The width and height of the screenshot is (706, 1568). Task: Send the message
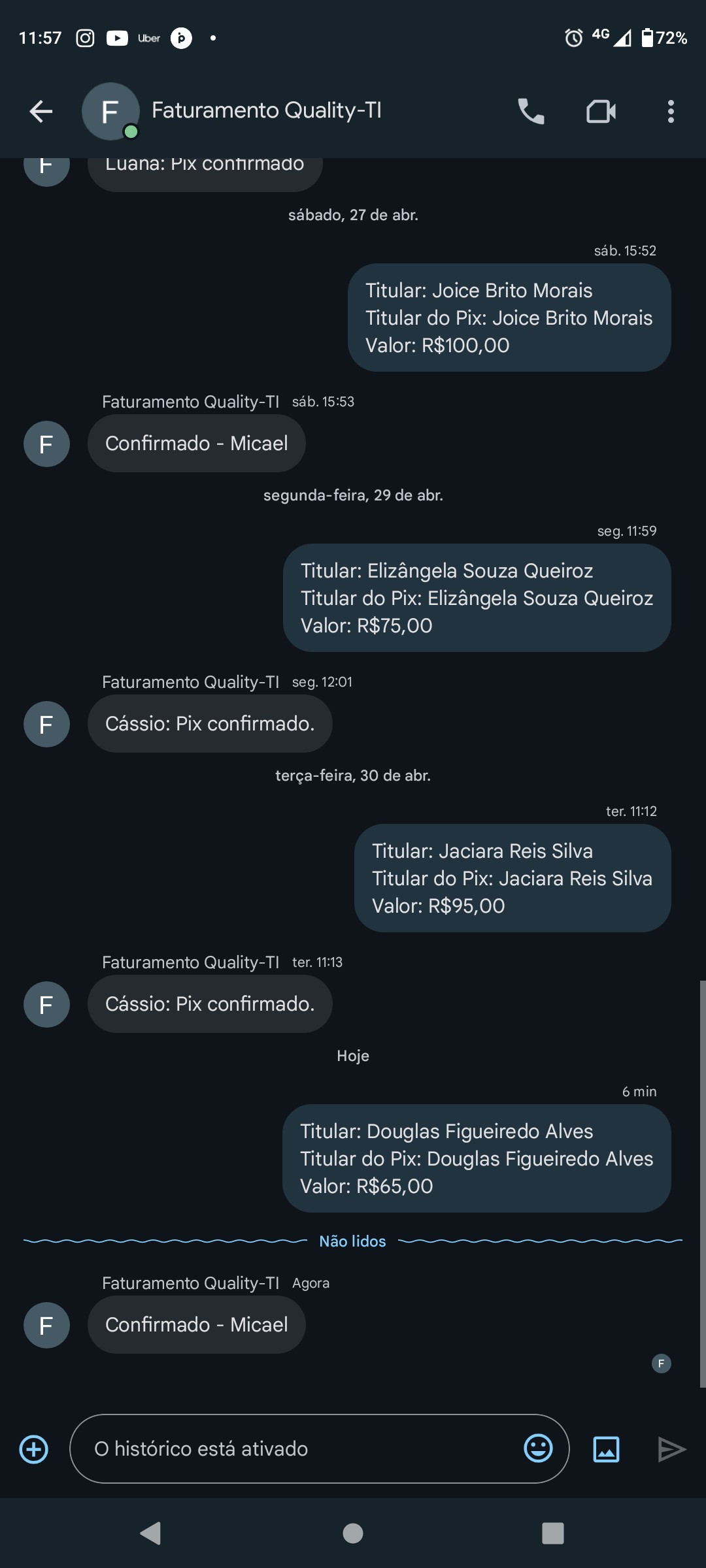(x=671, y=1449)
